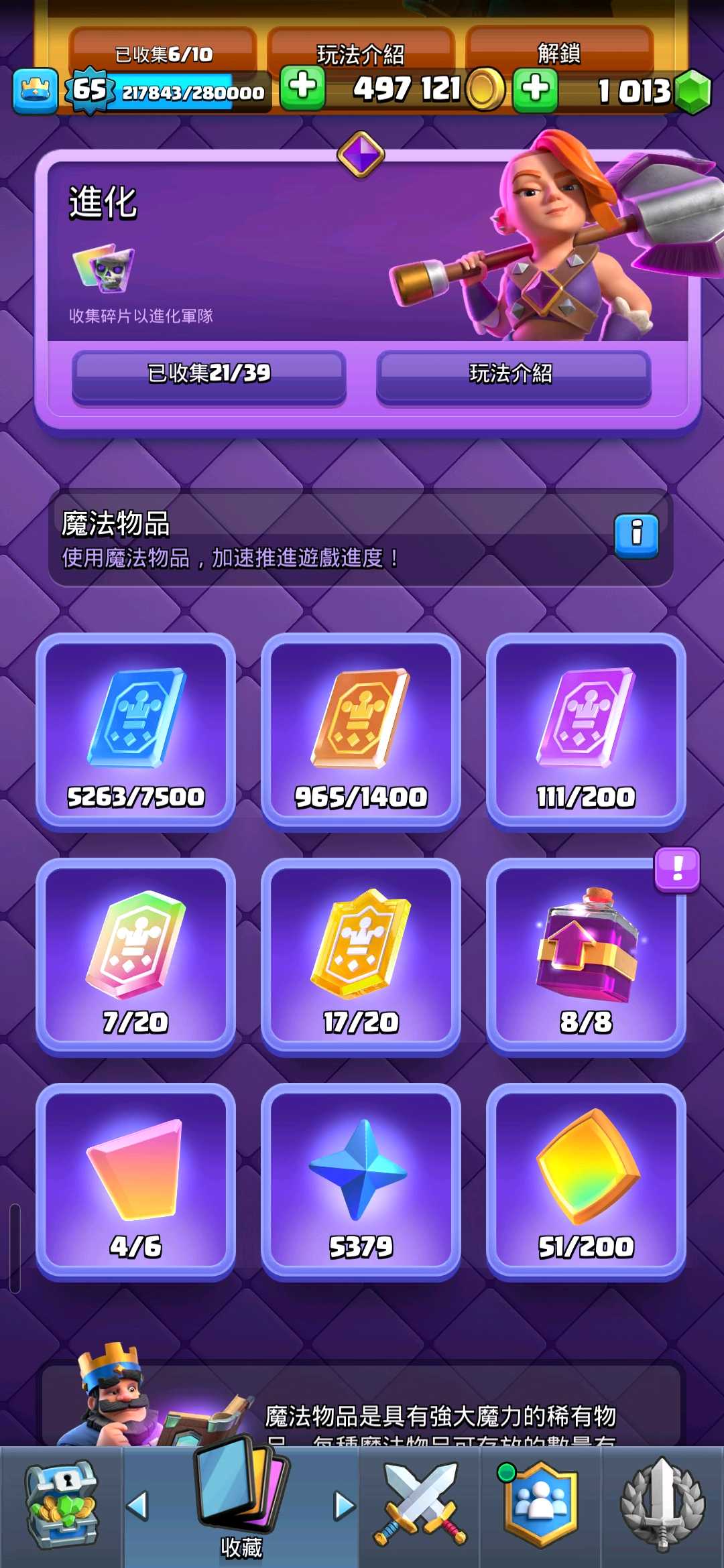Viewport: 724px width, 1568px height.
Task: Open the gold wild card 17/20
Action: click(x=361, y=957)
